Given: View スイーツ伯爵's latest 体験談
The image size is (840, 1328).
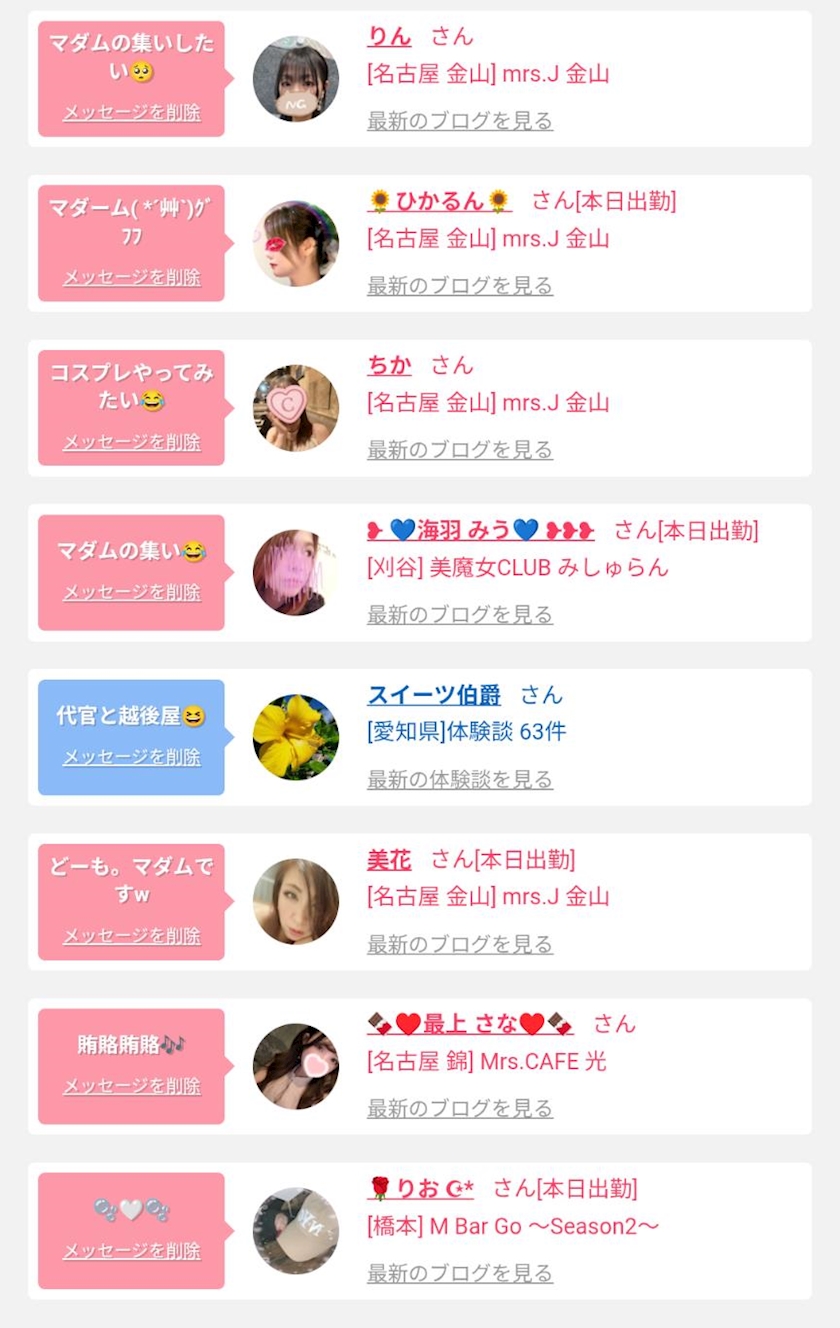Looking at the screenshot, I should [x=459, y=779].
